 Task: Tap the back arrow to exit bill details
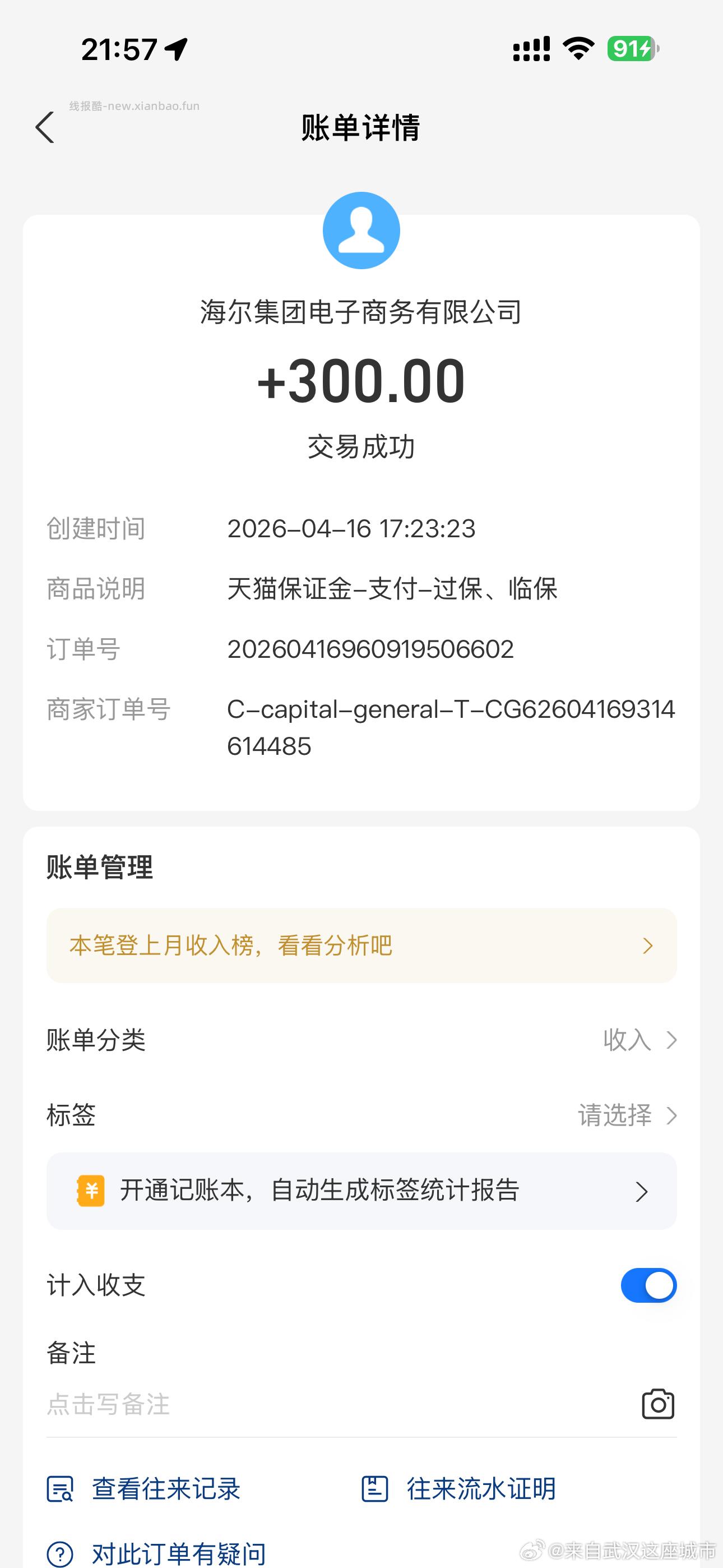point(44,128)
